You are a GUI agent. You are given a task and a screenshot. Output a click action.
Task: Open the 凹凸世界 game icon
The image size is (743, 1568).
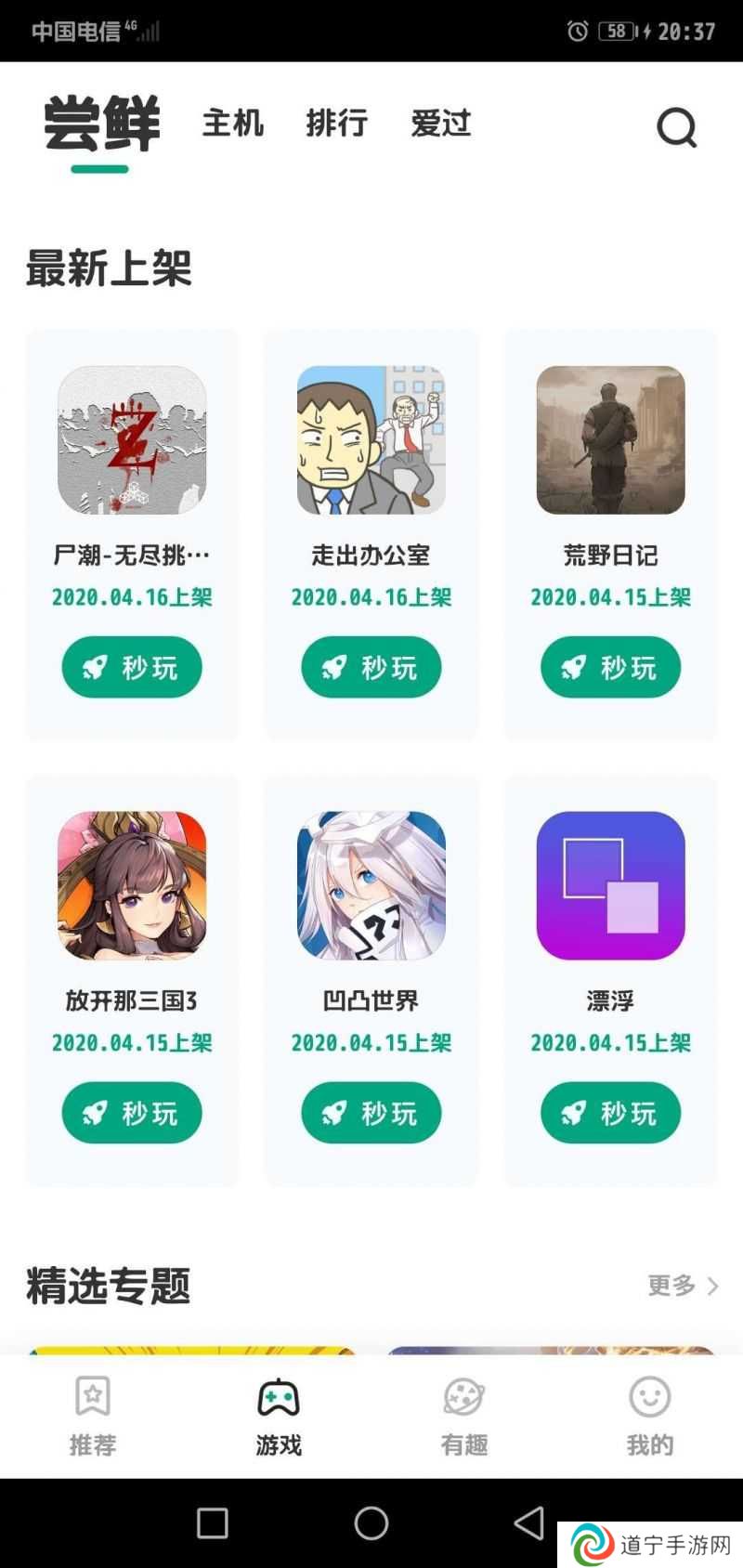(x=371, y=886)
